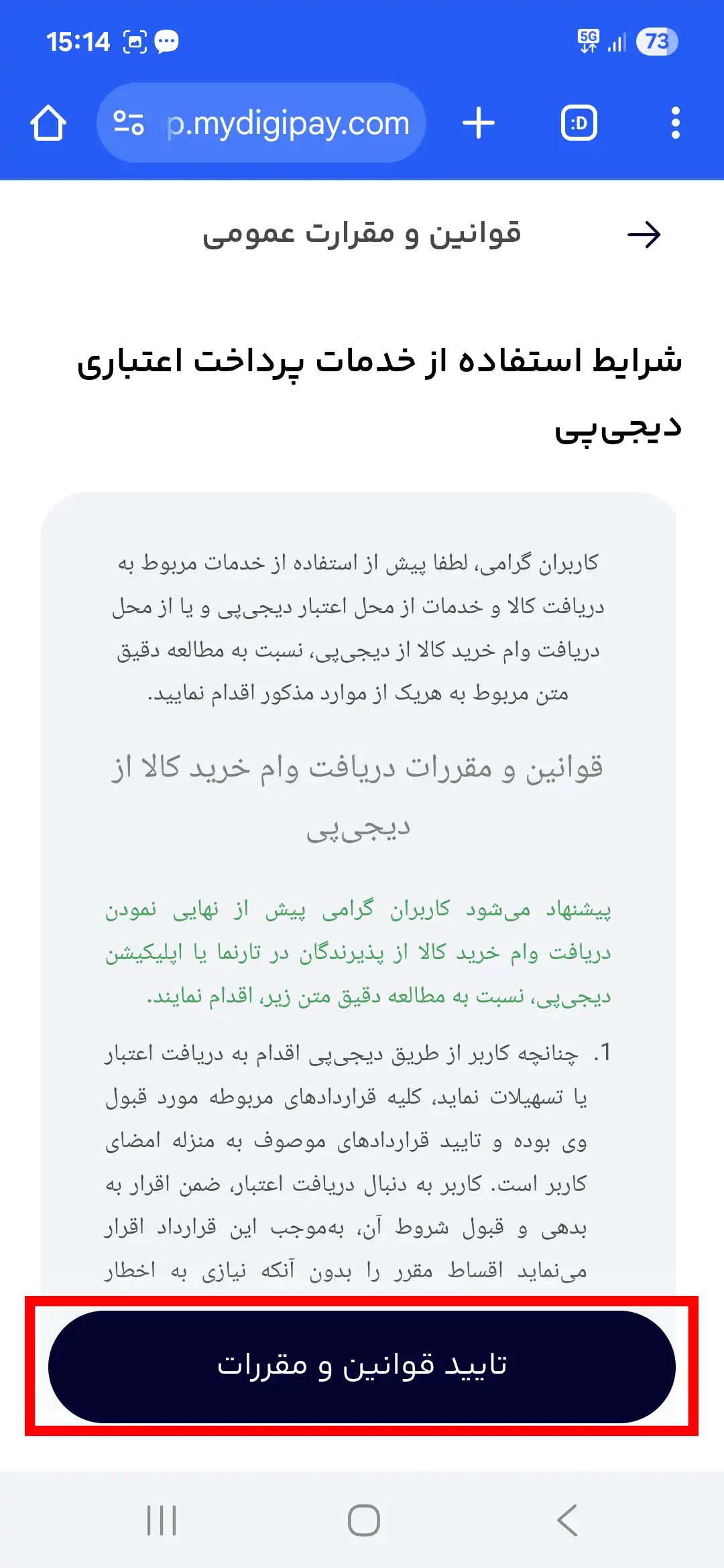
Task: Tap the mydigipay.com address bar
Action: (x=288, y=123)
